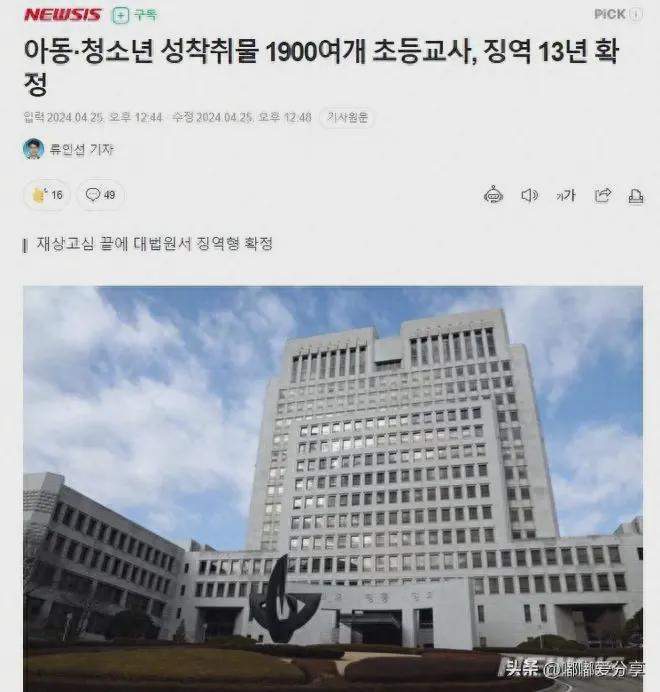Print this article
660x692 pixels.
pos(635,195)
